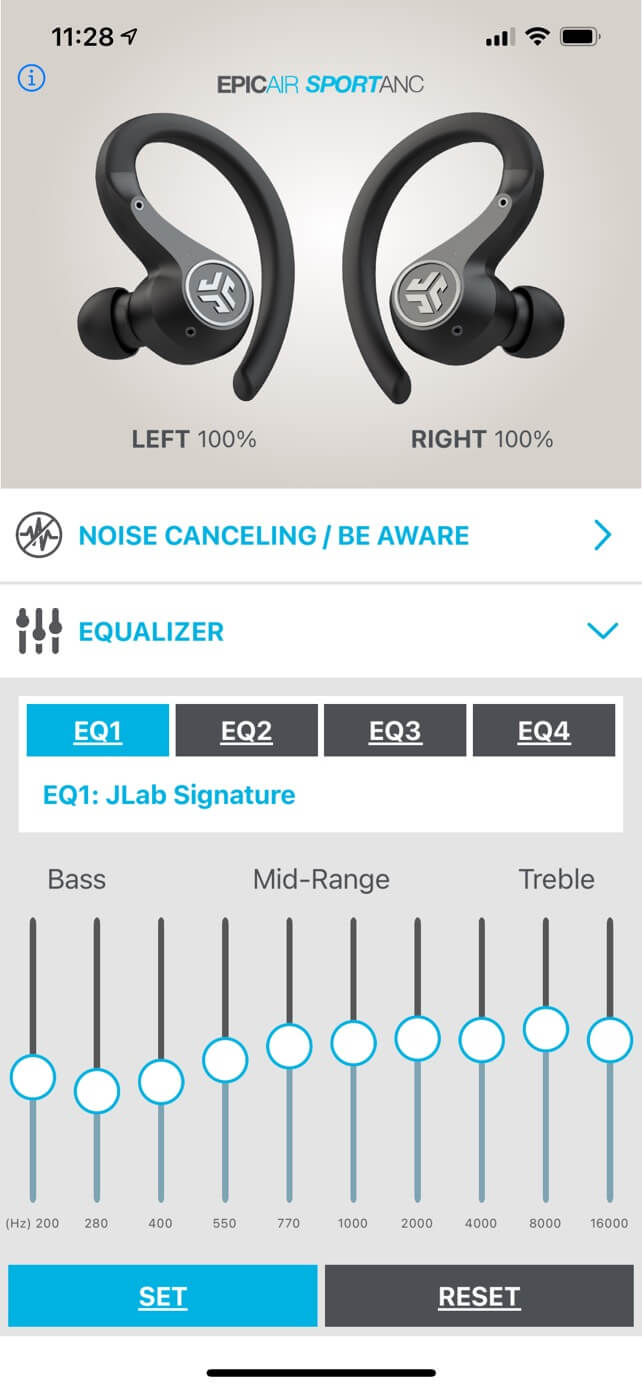Tap the 400 Hz slider knob

[x=161, y=1081]
